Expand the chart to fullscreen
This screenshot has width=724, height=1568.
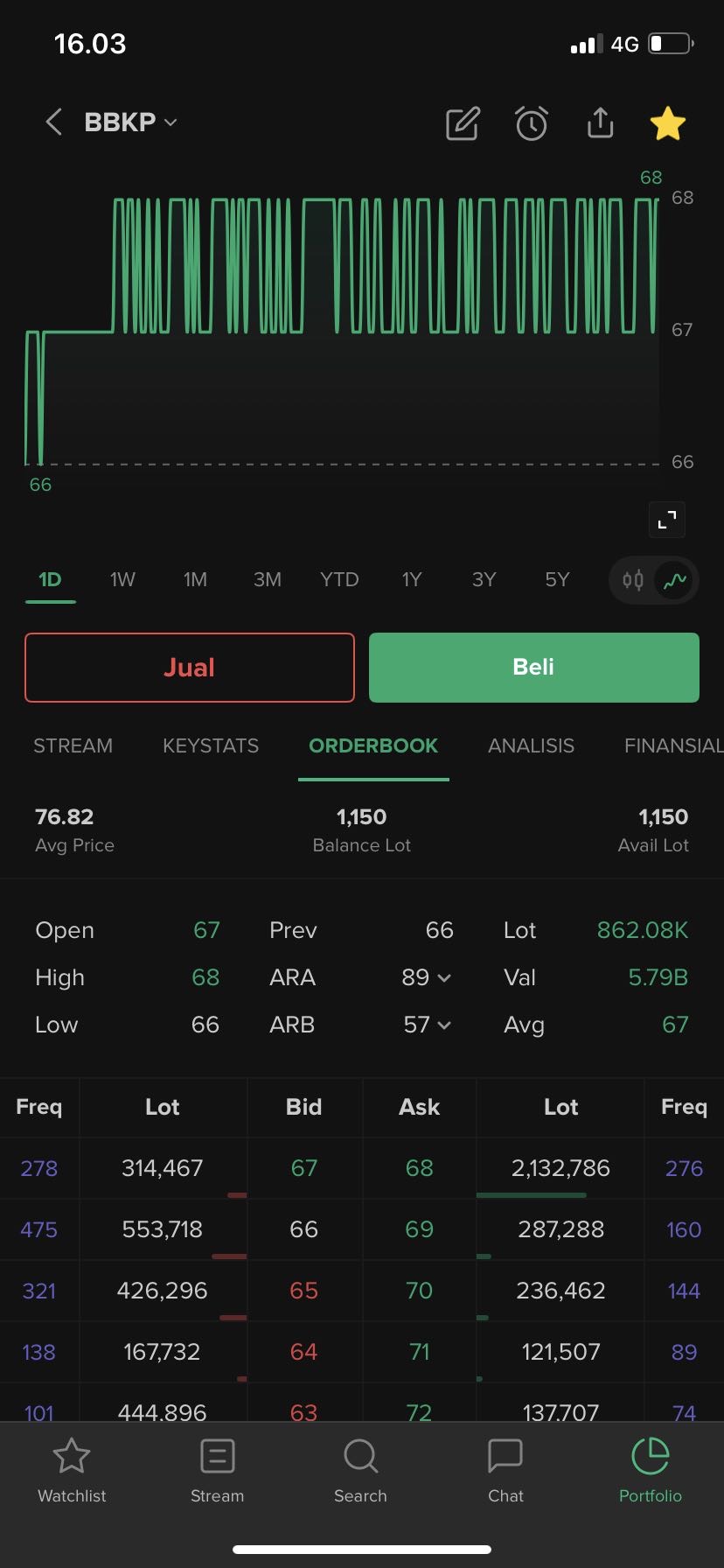coord(667,520)
